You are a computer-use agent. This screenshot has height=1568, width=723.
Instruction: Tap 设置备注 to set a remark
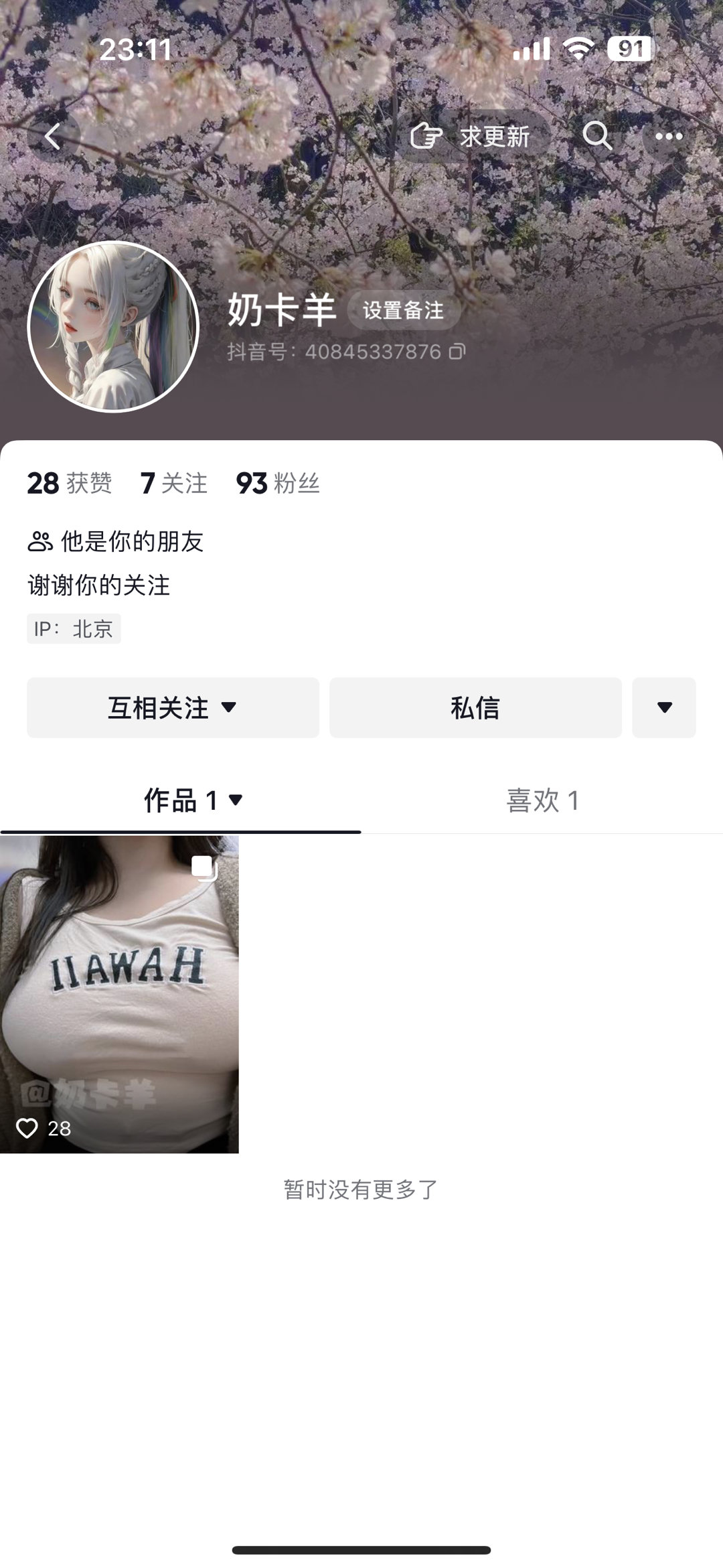pos(403,310)
